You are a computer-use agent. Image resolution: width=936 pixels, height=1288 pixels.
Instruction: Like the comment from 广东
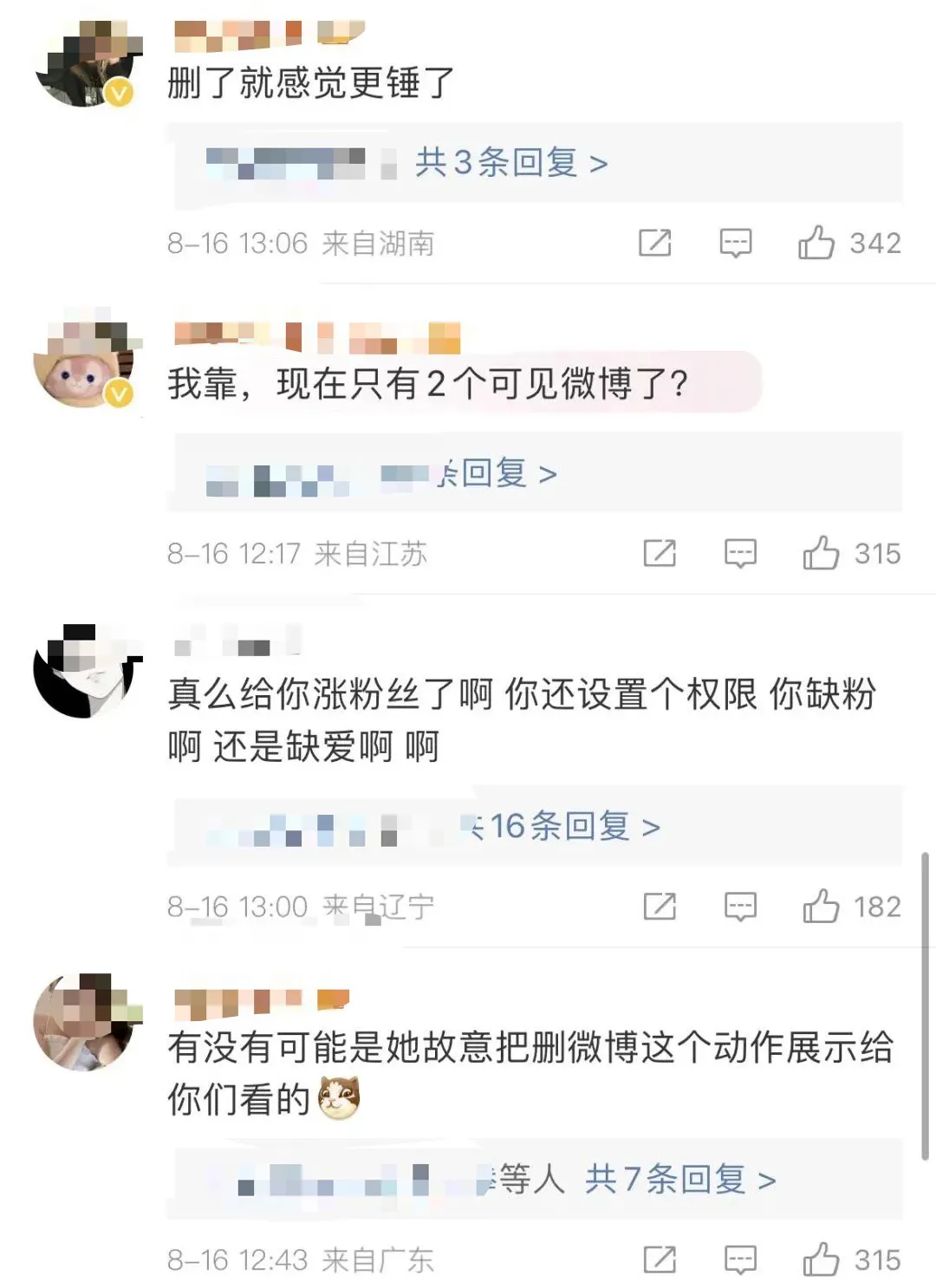pyautogui.click(x=820, y=1259)
